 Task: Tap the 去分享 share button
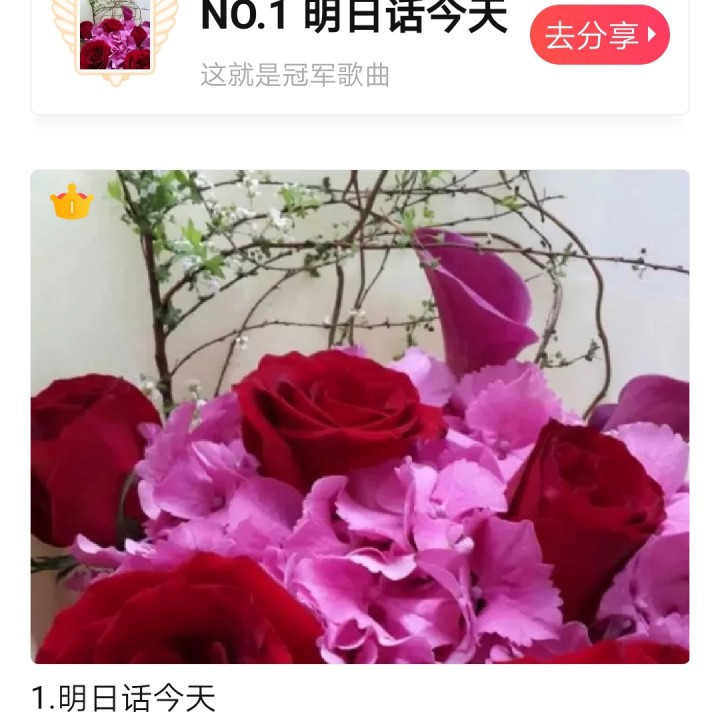click(x=599, y=36)
